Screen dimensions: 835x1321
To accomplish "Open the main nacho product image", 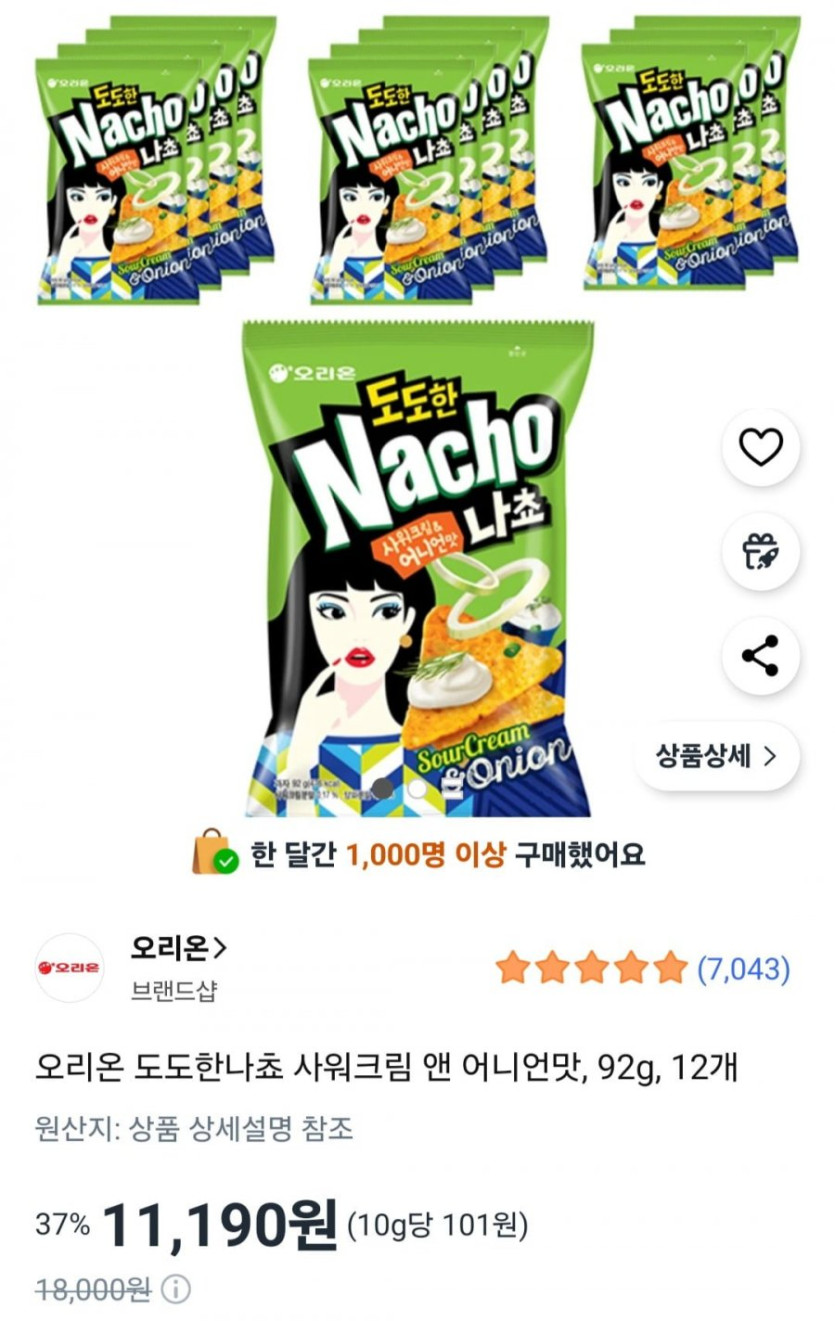I will point(417,567).
